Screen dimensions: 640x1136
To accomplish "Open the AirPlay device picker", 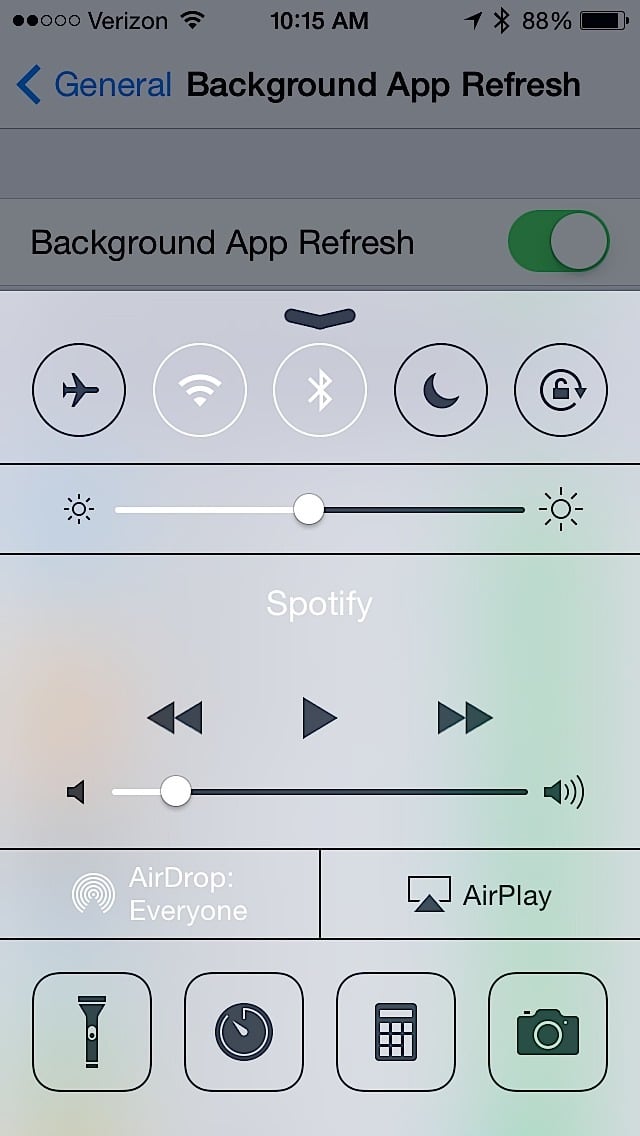I will click(480, 894).
